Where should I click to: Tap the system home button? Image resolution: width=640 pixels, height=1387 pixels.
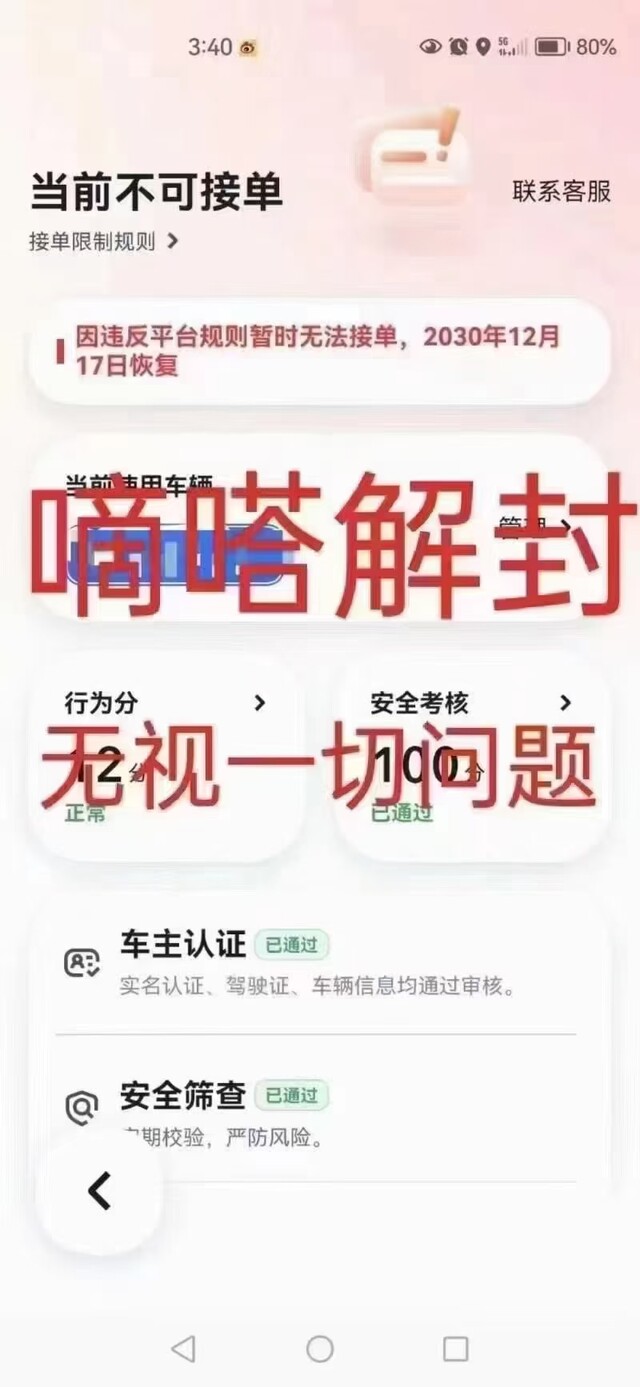[320, 1349]
